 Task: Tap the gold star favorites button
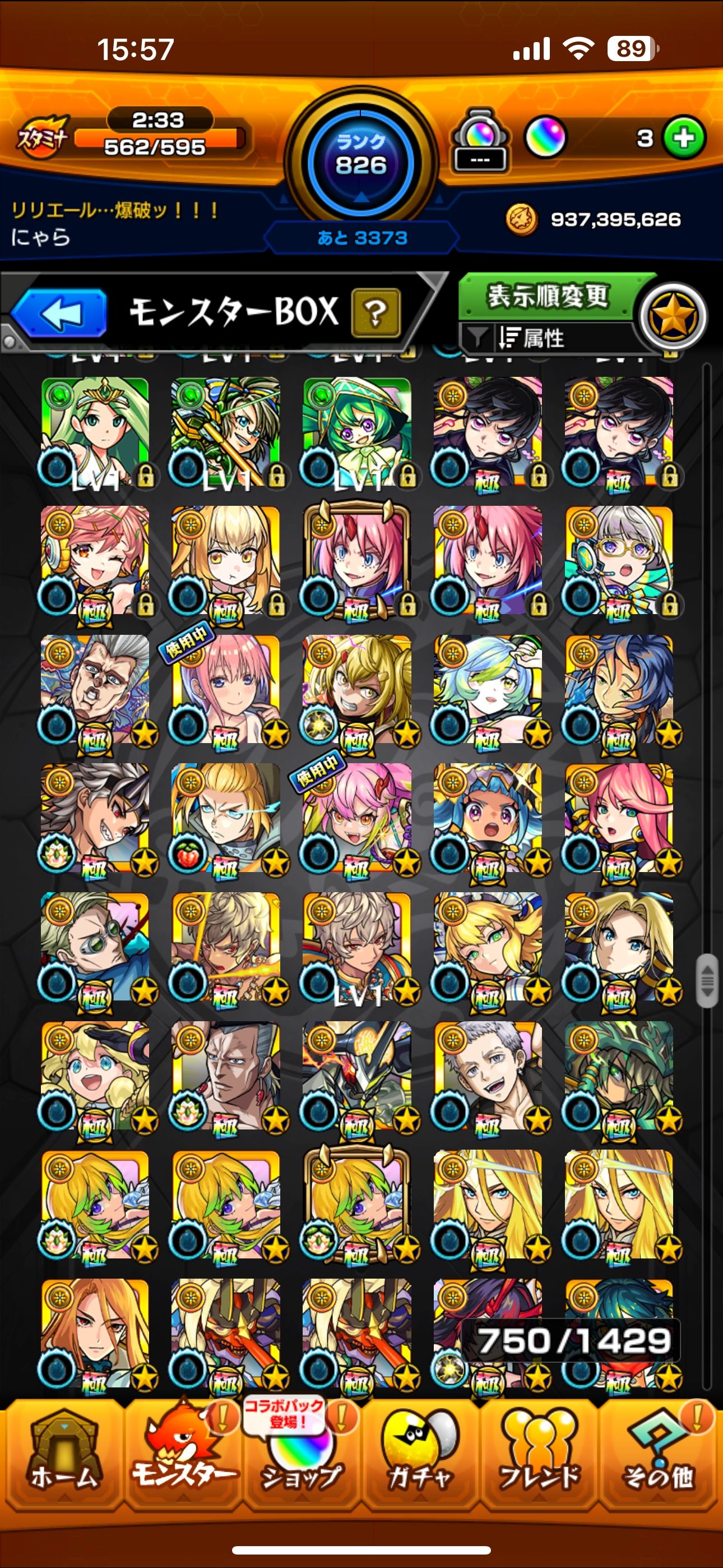click(673, 316)
